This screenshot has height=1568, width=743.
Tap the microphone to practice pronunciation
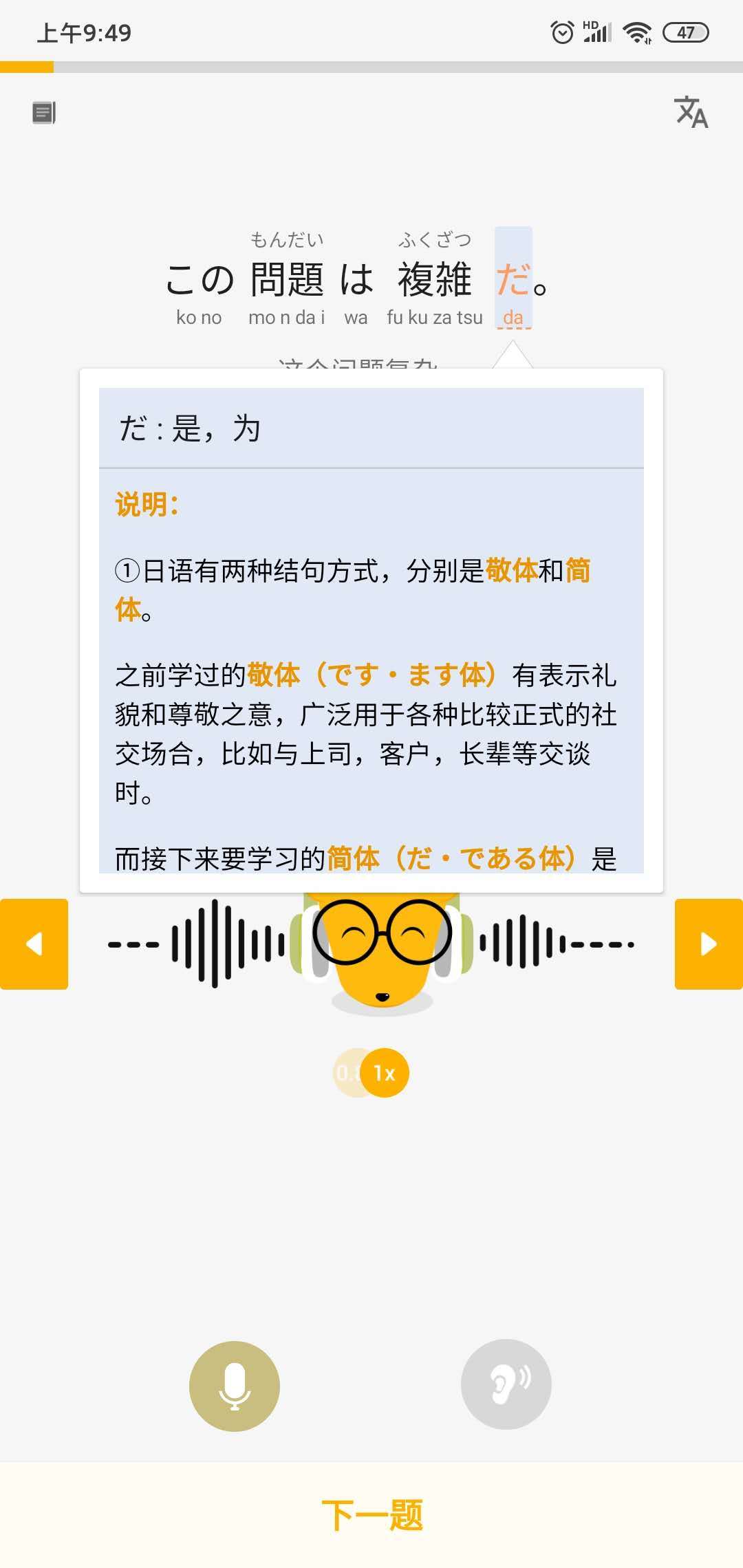coord(234,1385)
